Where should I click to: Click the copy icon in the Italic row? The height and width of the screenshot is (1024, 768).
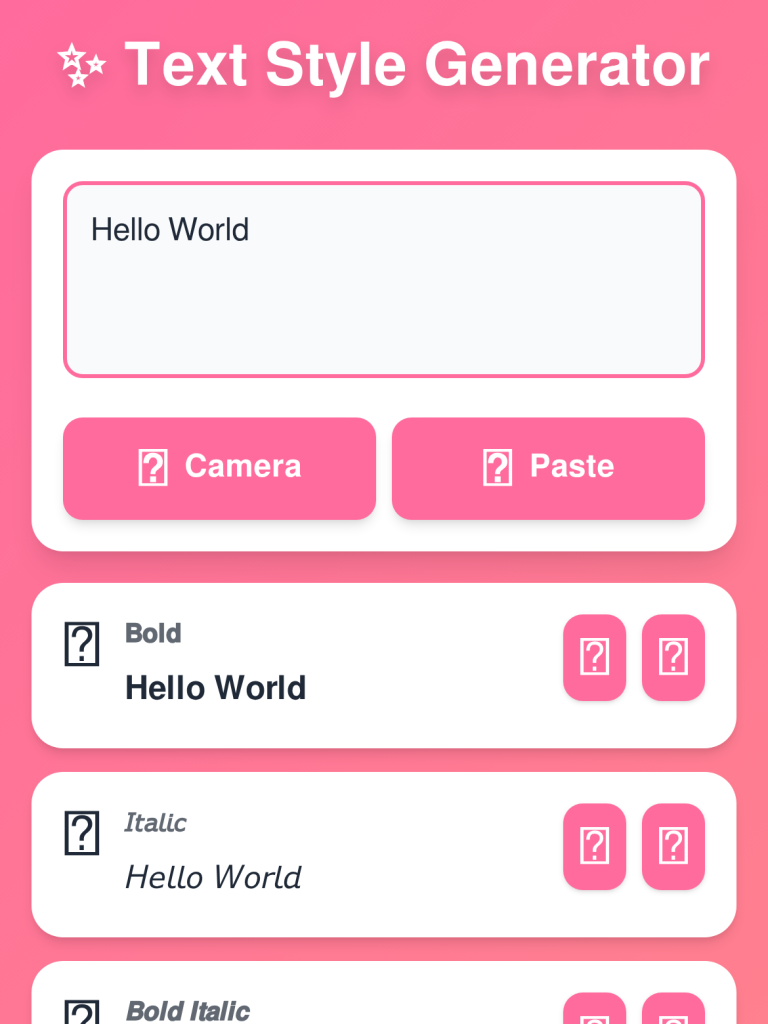pos(594,846)
